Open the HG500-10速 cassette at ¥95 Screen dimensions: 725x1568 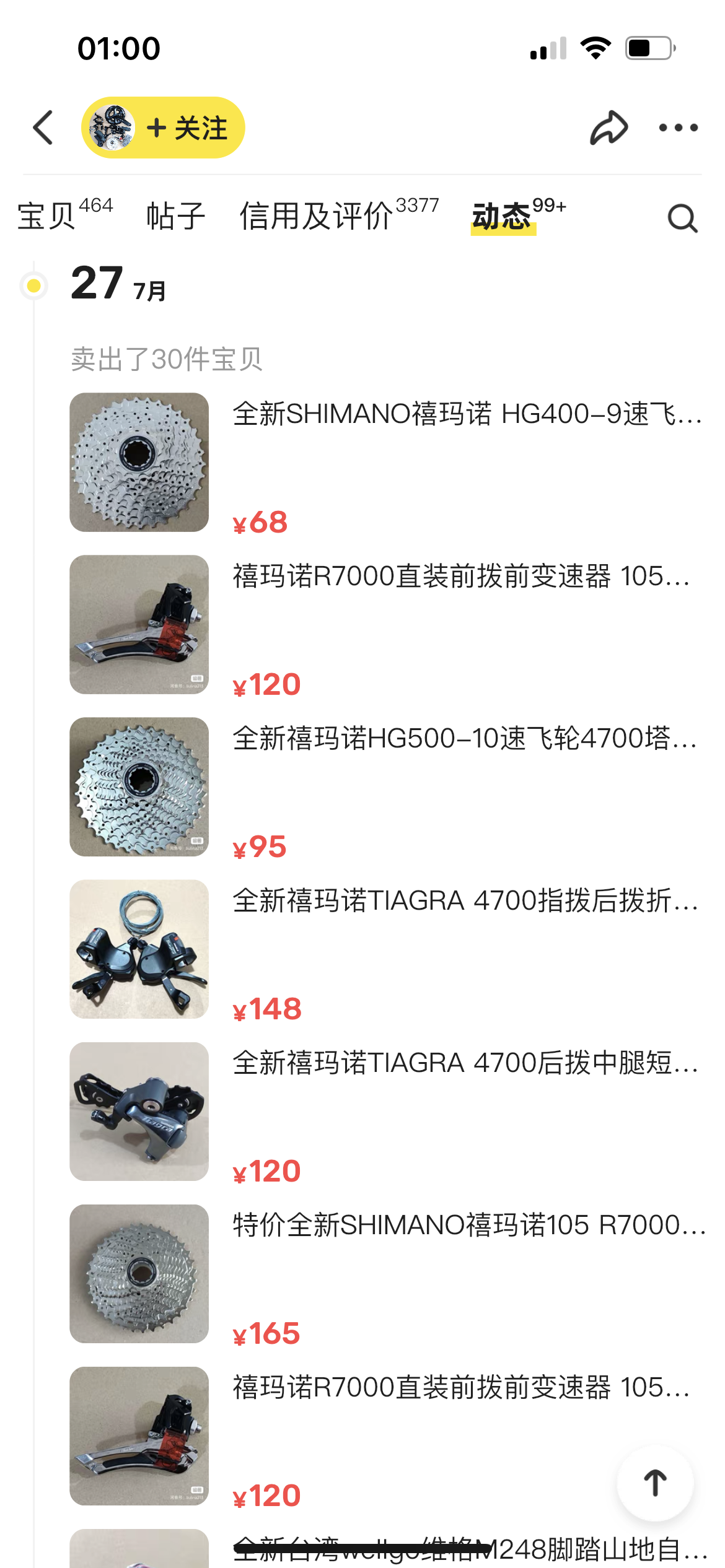point(465,738)
